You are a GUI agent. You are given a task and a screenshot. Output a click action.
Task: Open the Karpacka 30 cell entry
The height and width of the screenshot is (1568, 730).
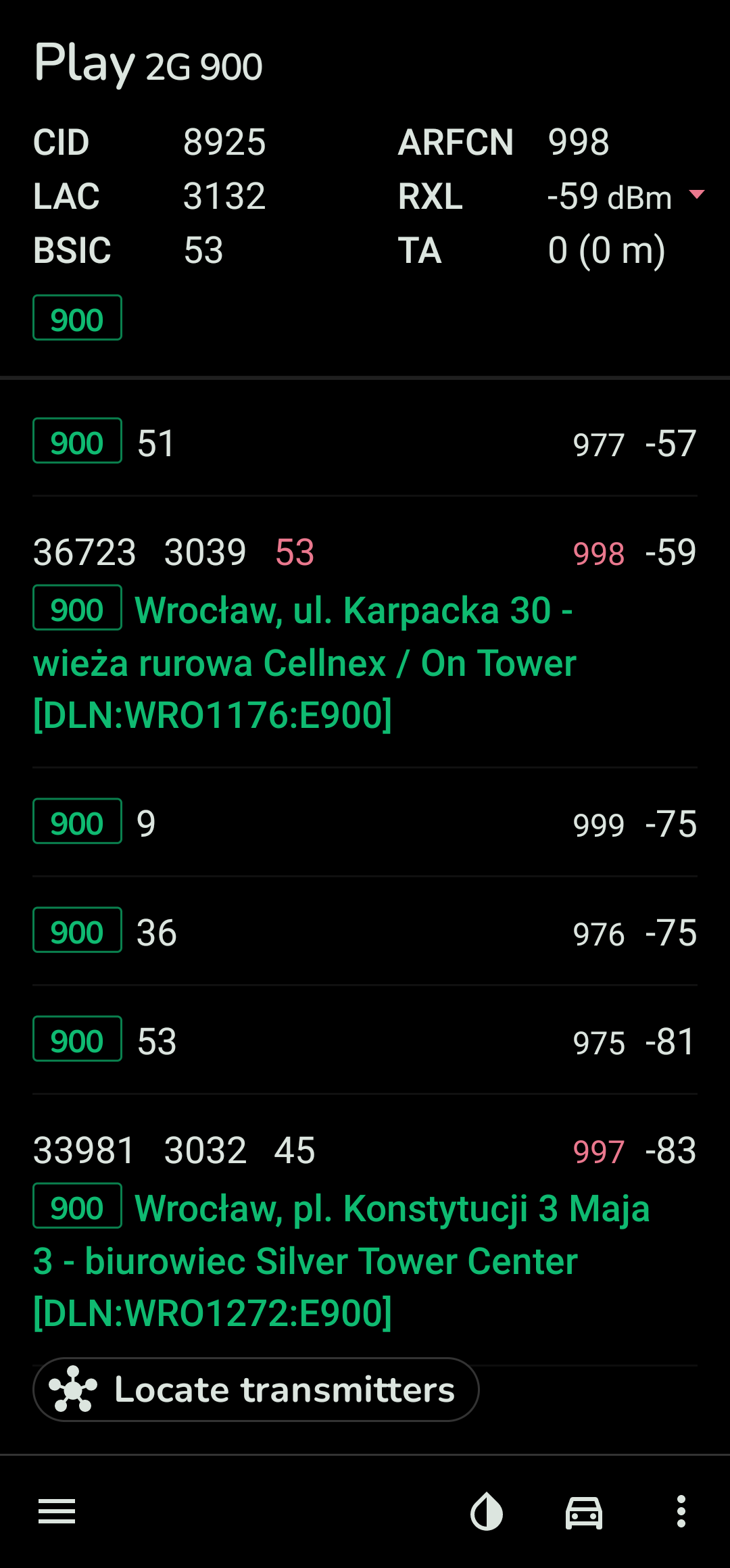365,633
